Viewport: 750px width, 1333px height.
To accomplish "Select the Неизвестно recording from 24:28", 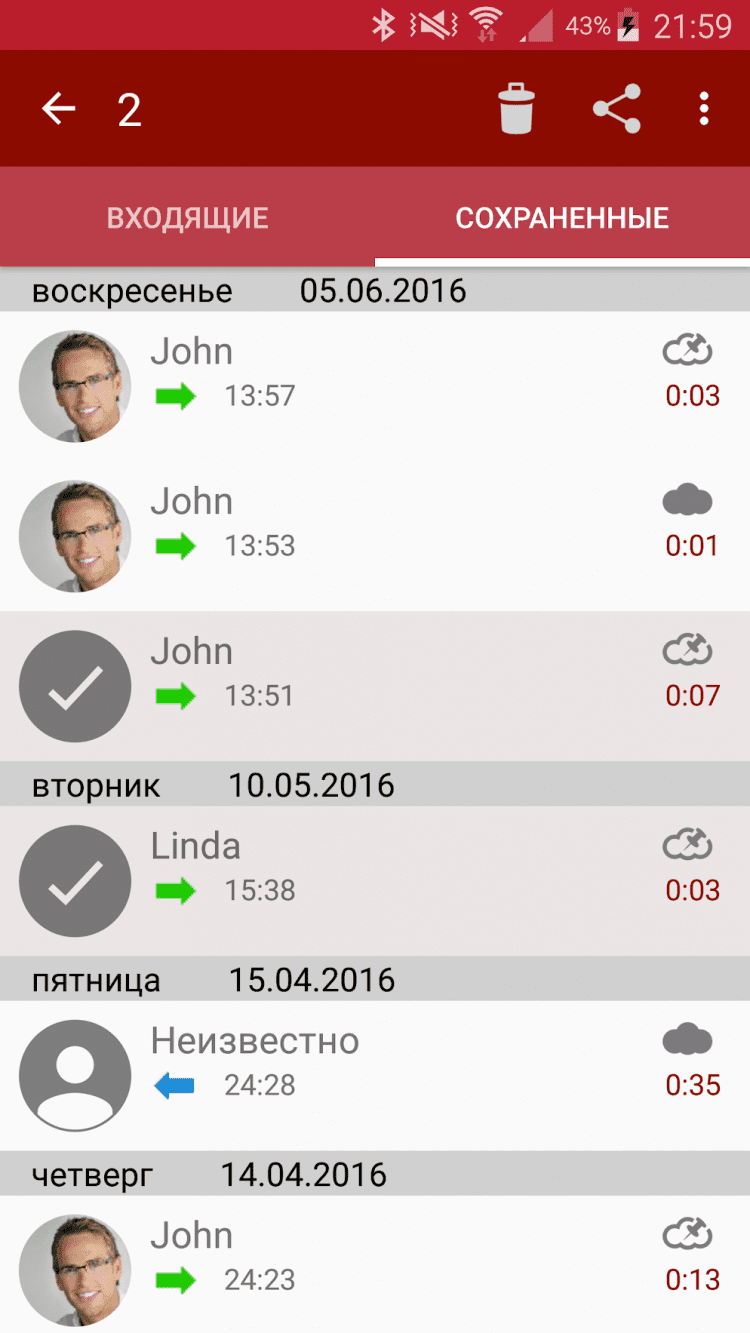I will coord(75,1076).
